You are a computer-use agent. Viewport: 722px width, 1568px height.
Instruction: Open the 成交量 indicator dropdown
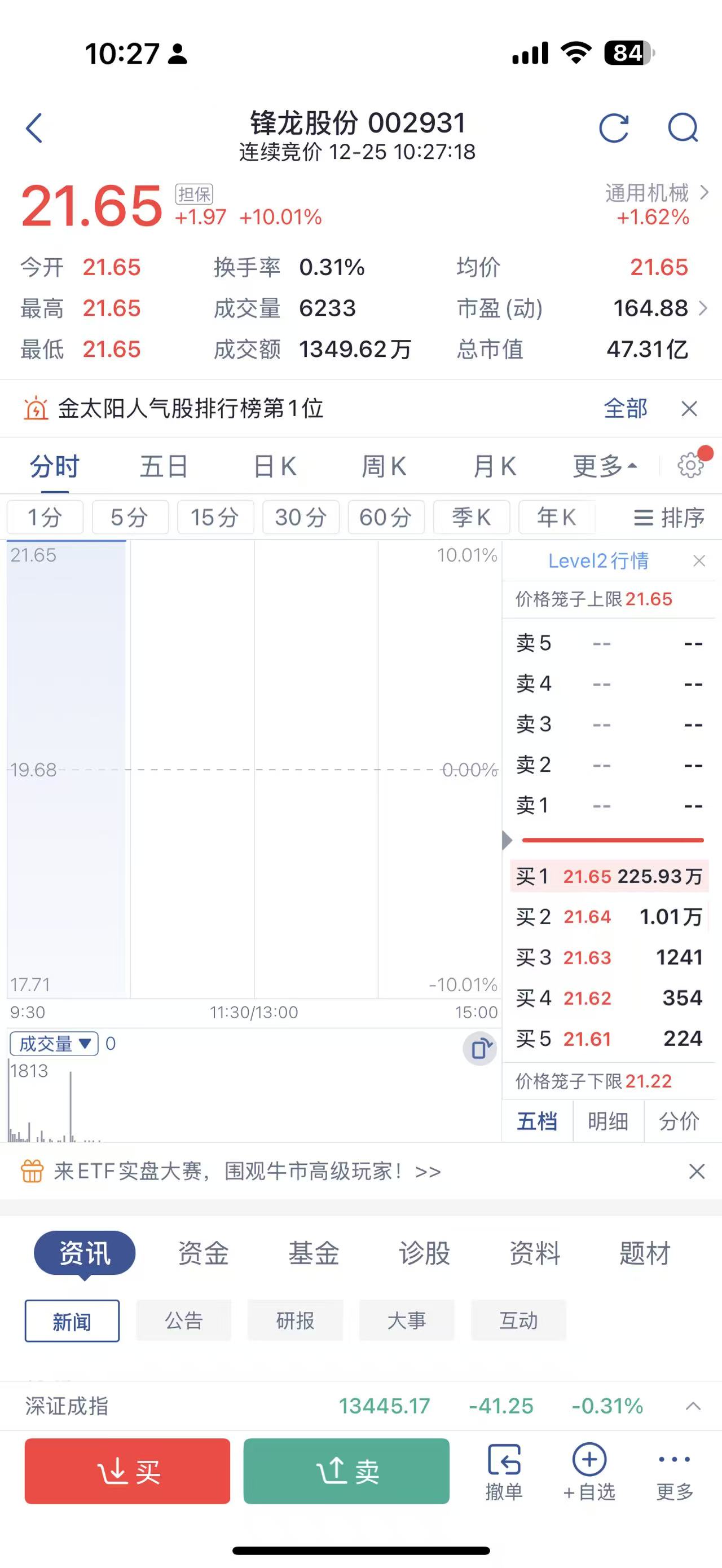click(x=54, y=1044)
